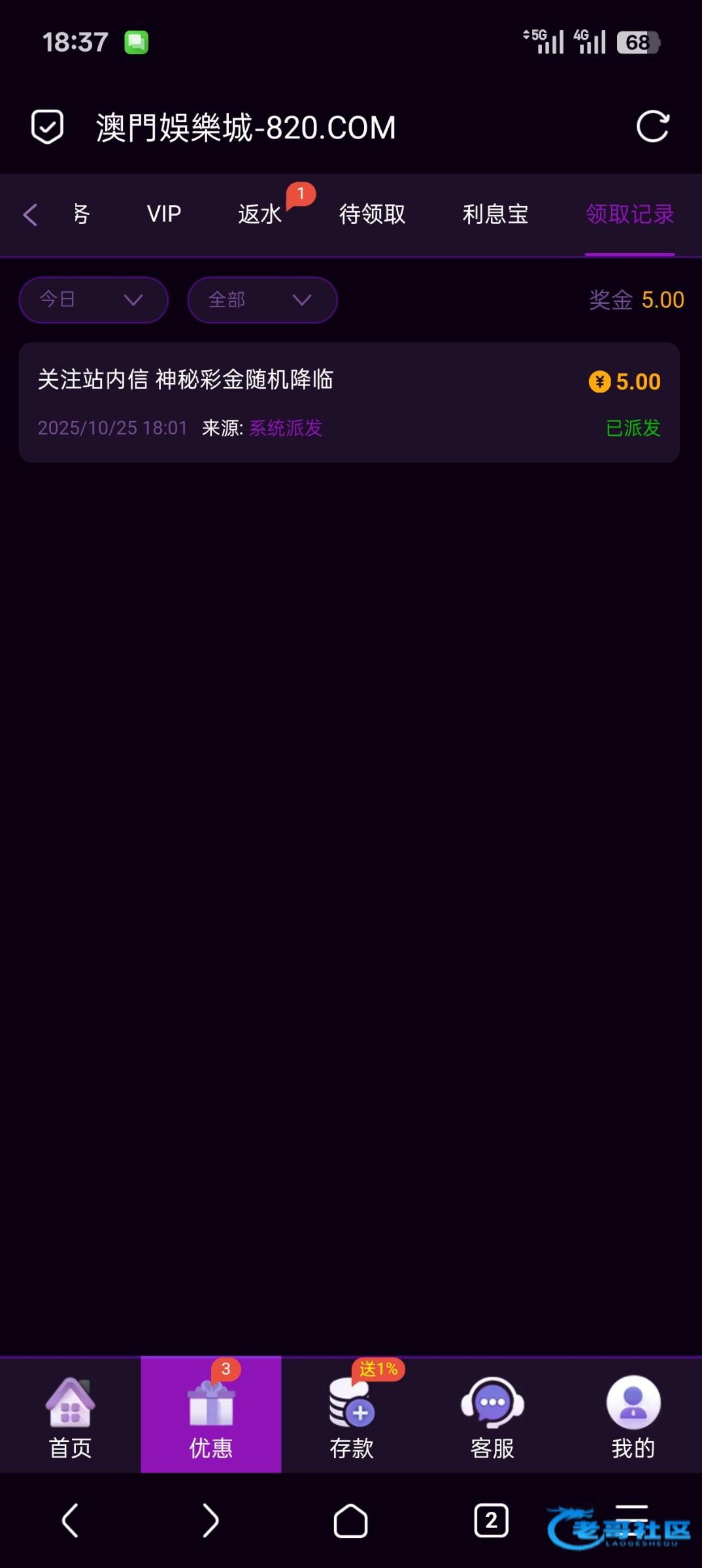Open the 返水 tab
Screen dimensions: 702x1568
tap(259, 214)
